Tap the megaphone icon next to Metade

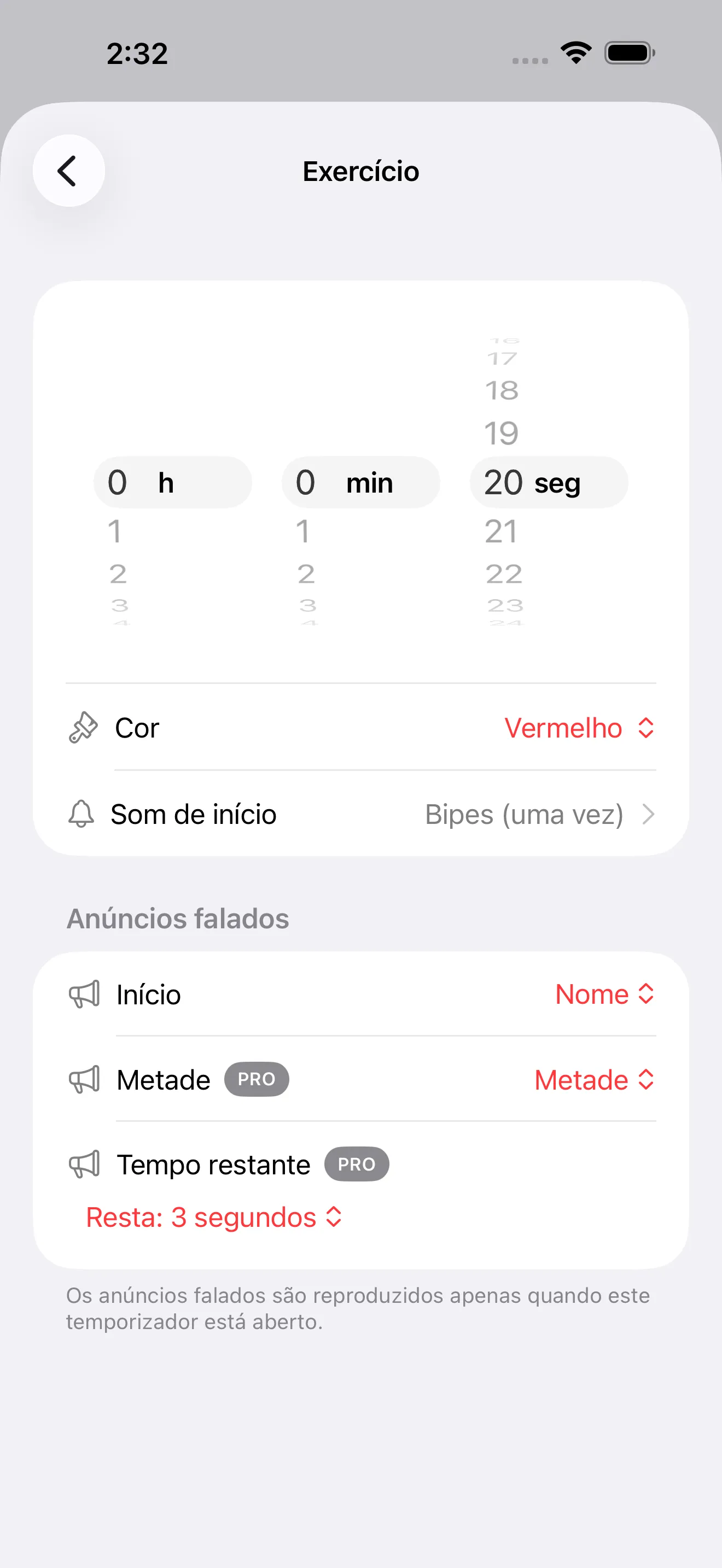(85, 1079)
